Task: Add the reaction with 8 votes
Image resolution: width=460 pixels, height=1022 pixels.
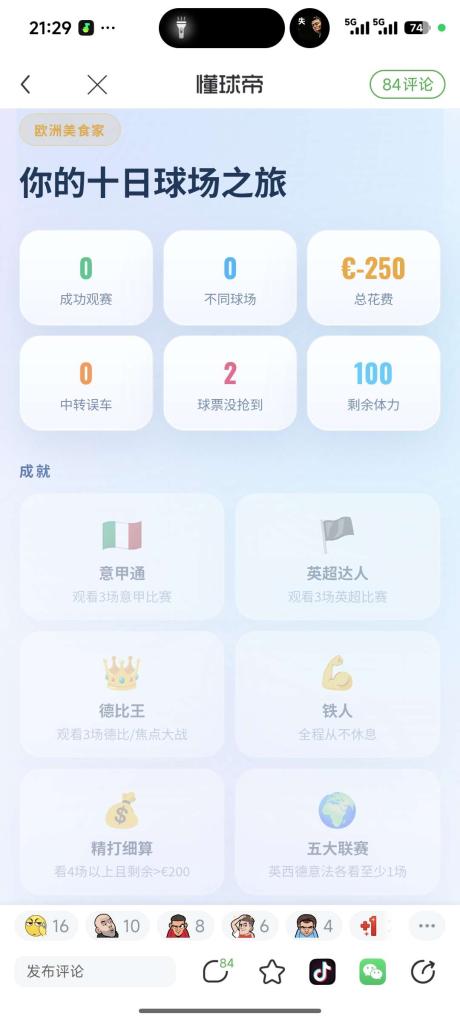Action: pyautogui.click(x=186, y=926)
